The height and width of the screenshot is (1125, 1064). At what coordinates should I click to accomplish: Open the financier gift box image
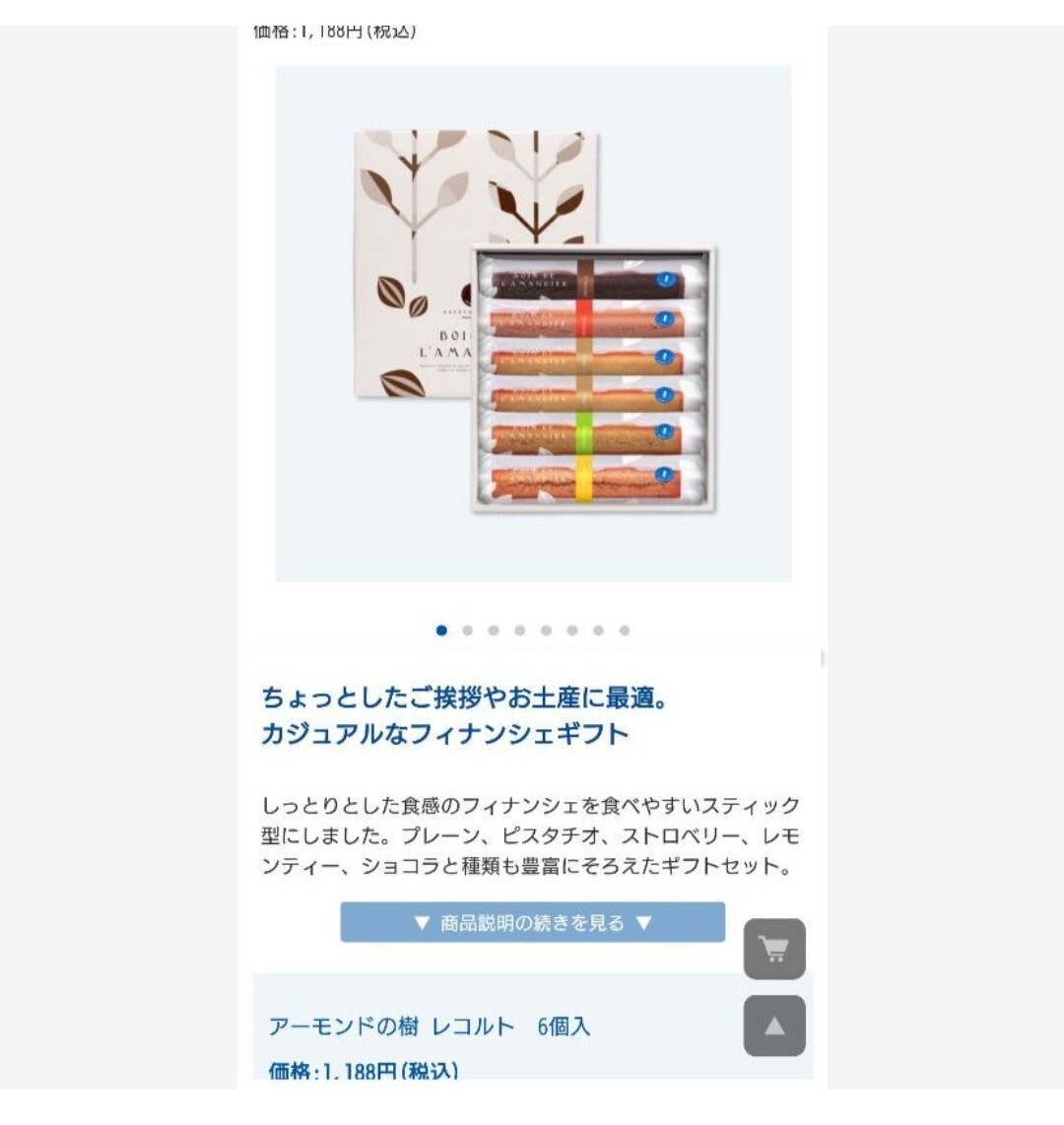[533, 323]
